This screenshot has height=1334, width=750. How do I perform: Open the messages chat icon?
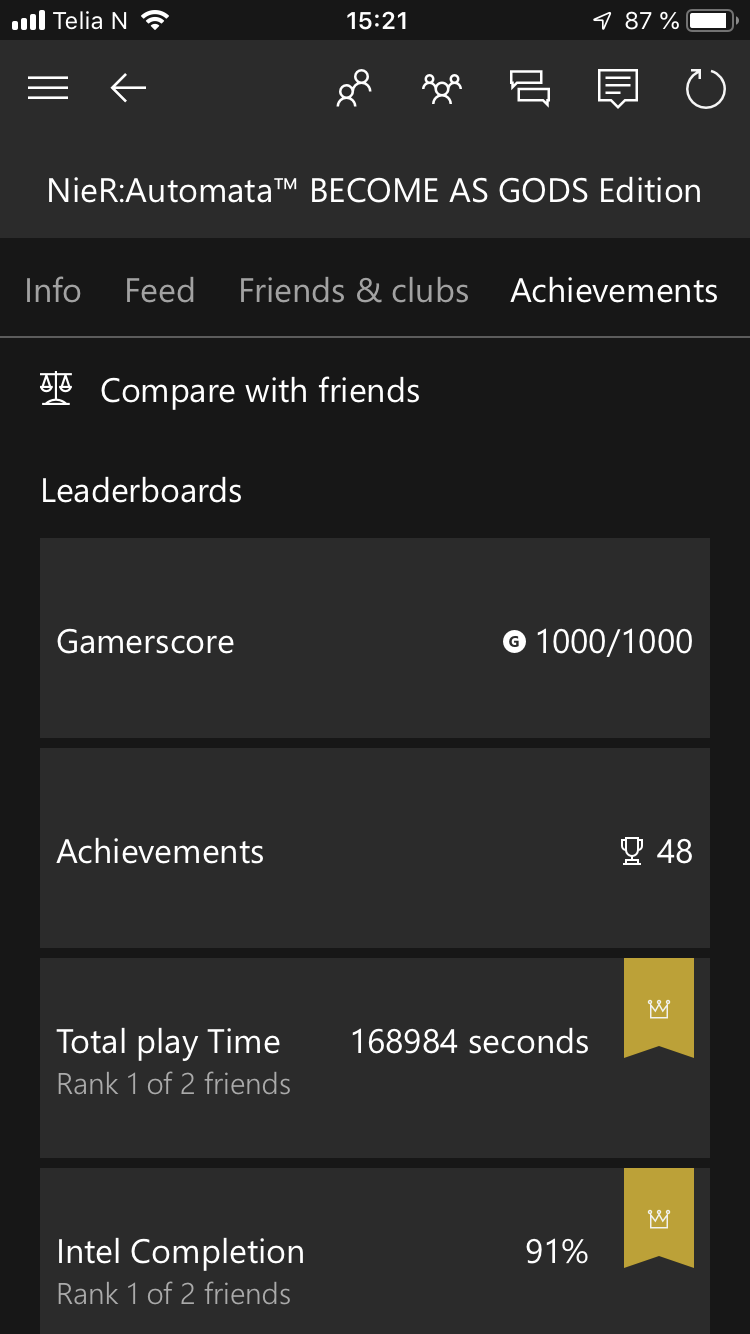[530, 89]
